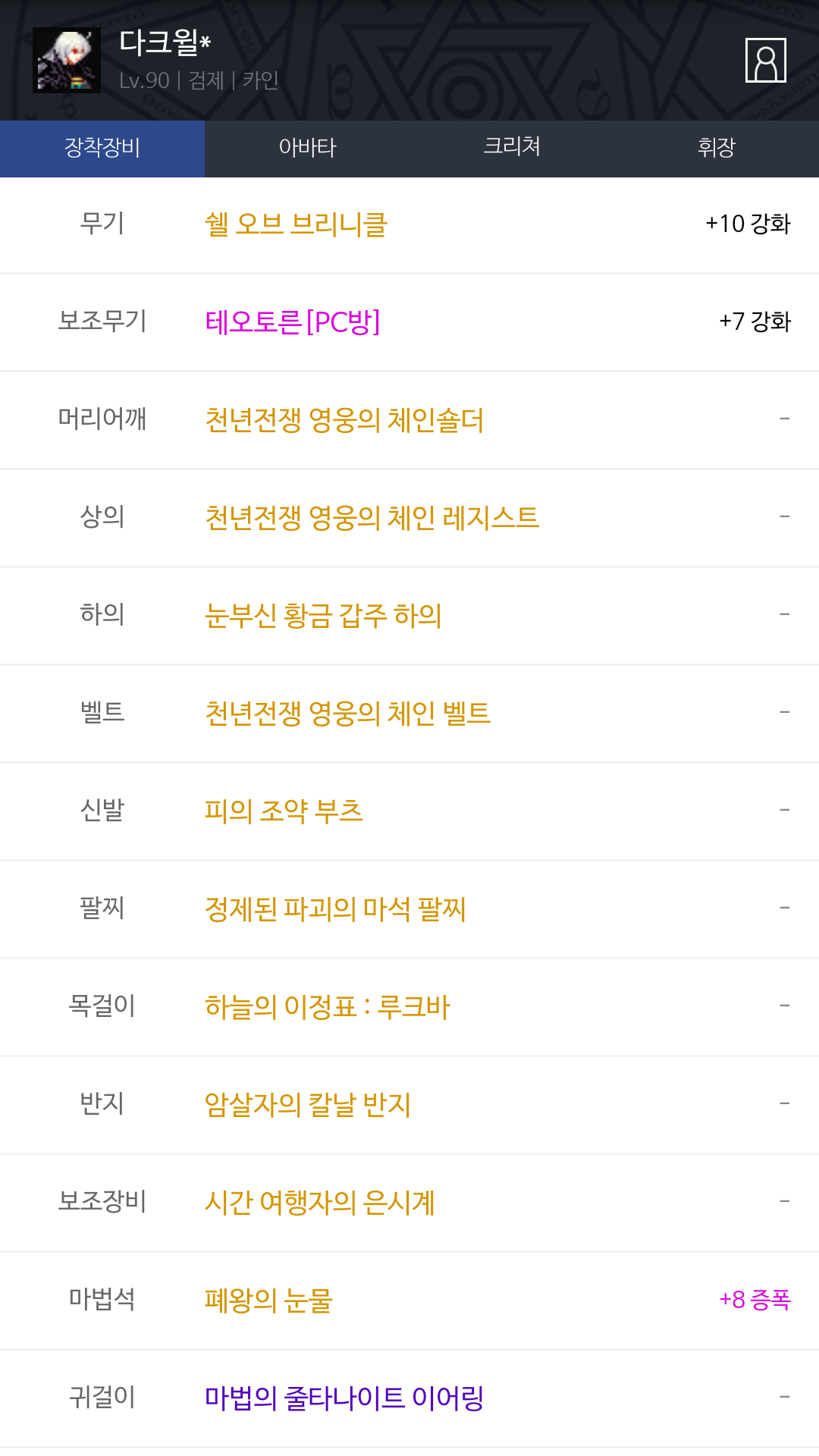
Task: Open weapon item 쉘 오브 브리니클
Action: click(296, 224)
